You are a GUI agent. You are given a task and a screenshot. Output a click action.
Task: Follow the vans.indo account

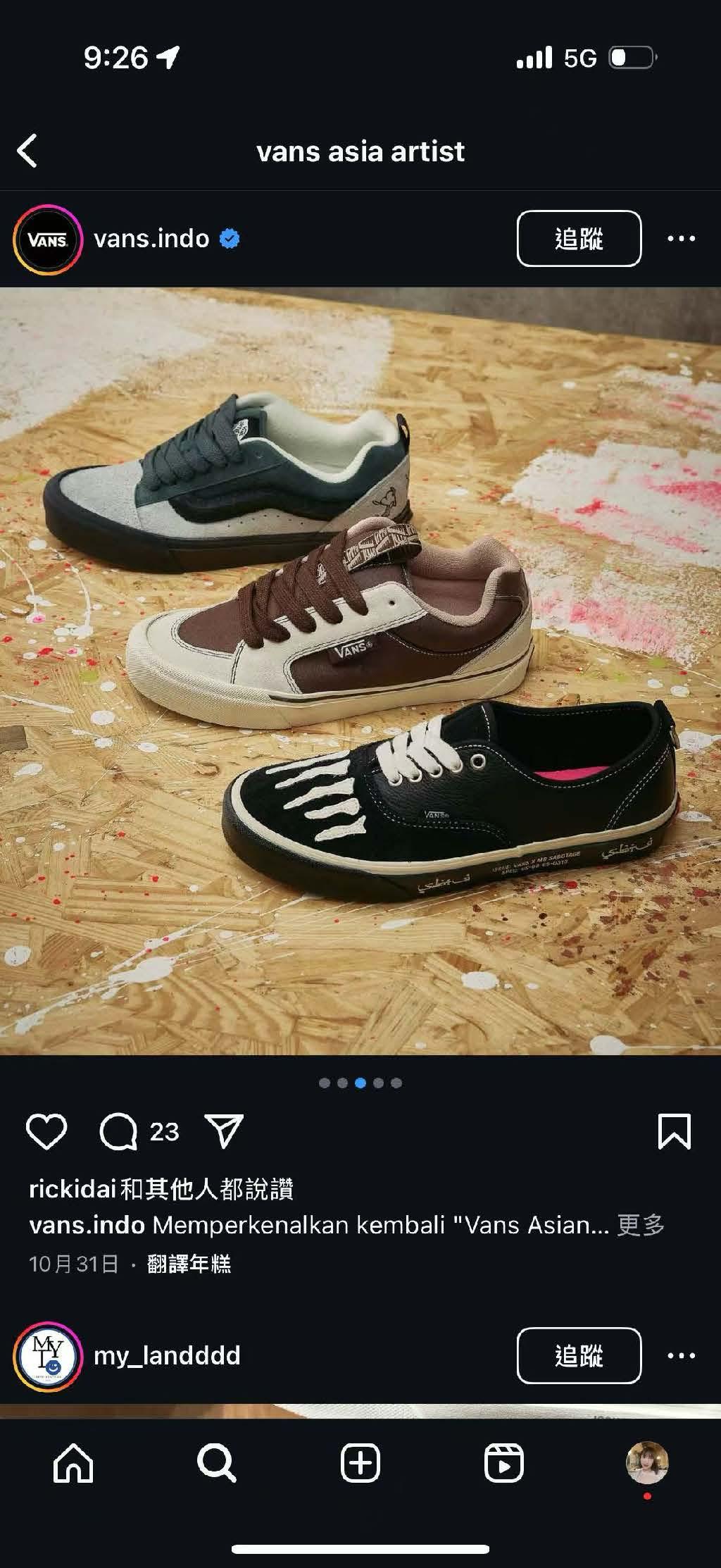(x=578, y=239)
